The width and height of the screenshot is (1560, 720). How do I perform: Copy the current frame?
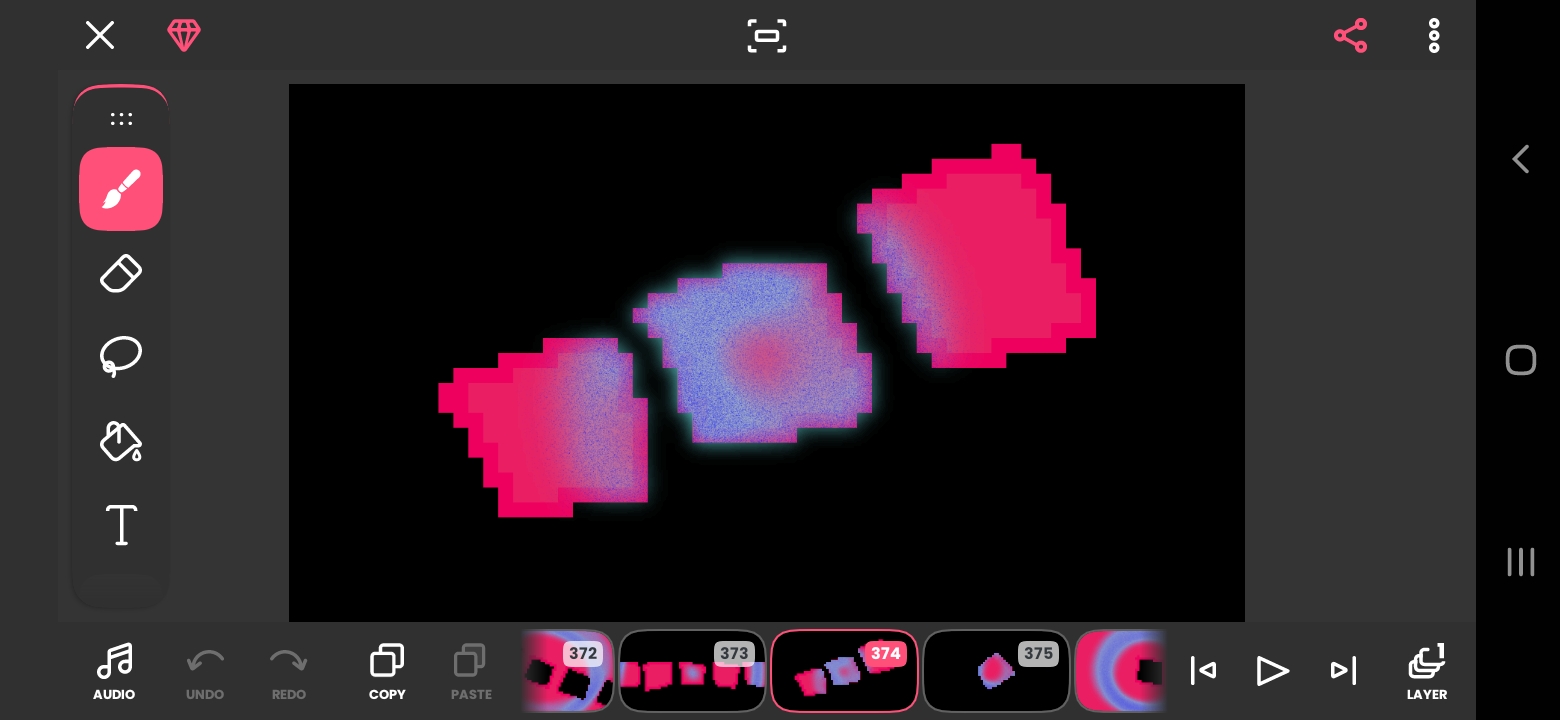(387, 671)
